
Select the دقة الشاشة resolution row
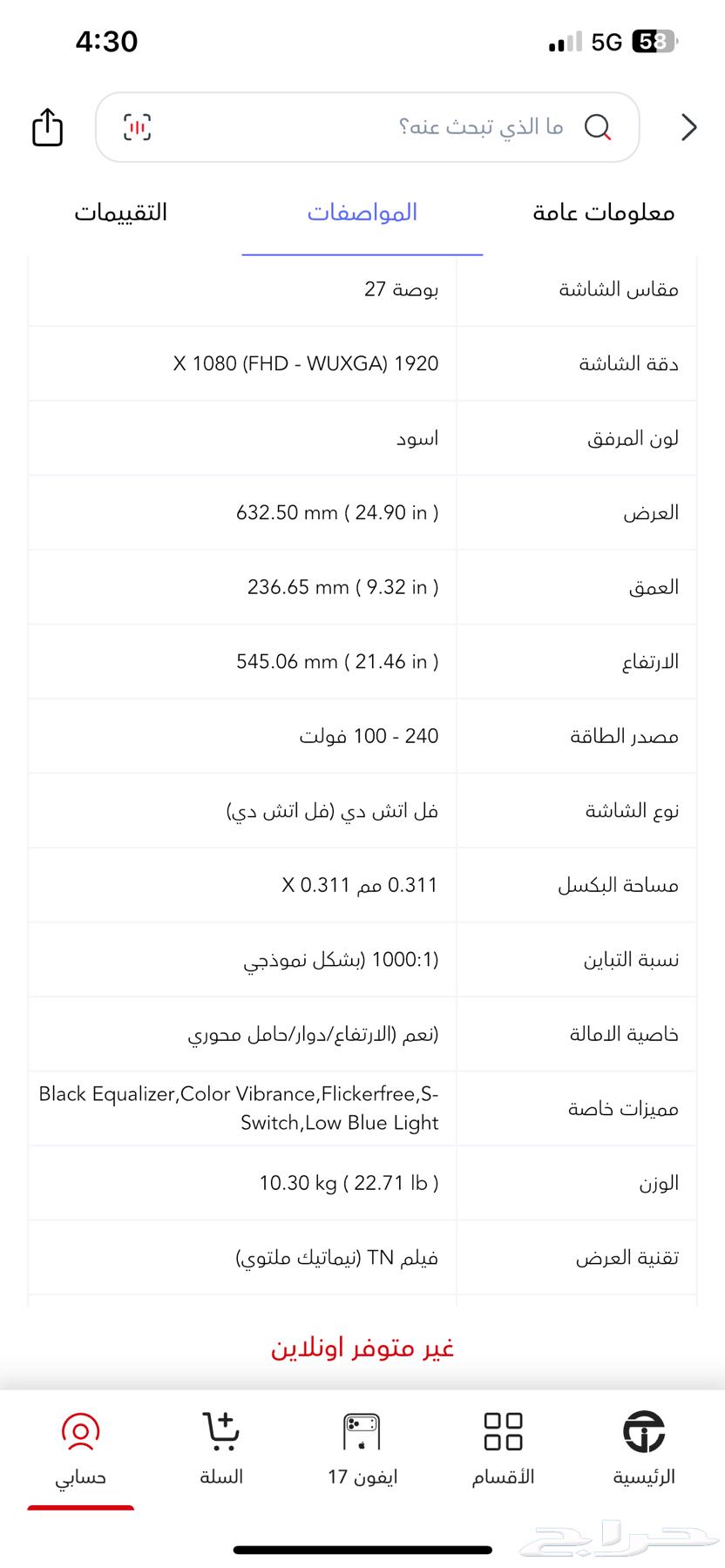click(362, 363)
